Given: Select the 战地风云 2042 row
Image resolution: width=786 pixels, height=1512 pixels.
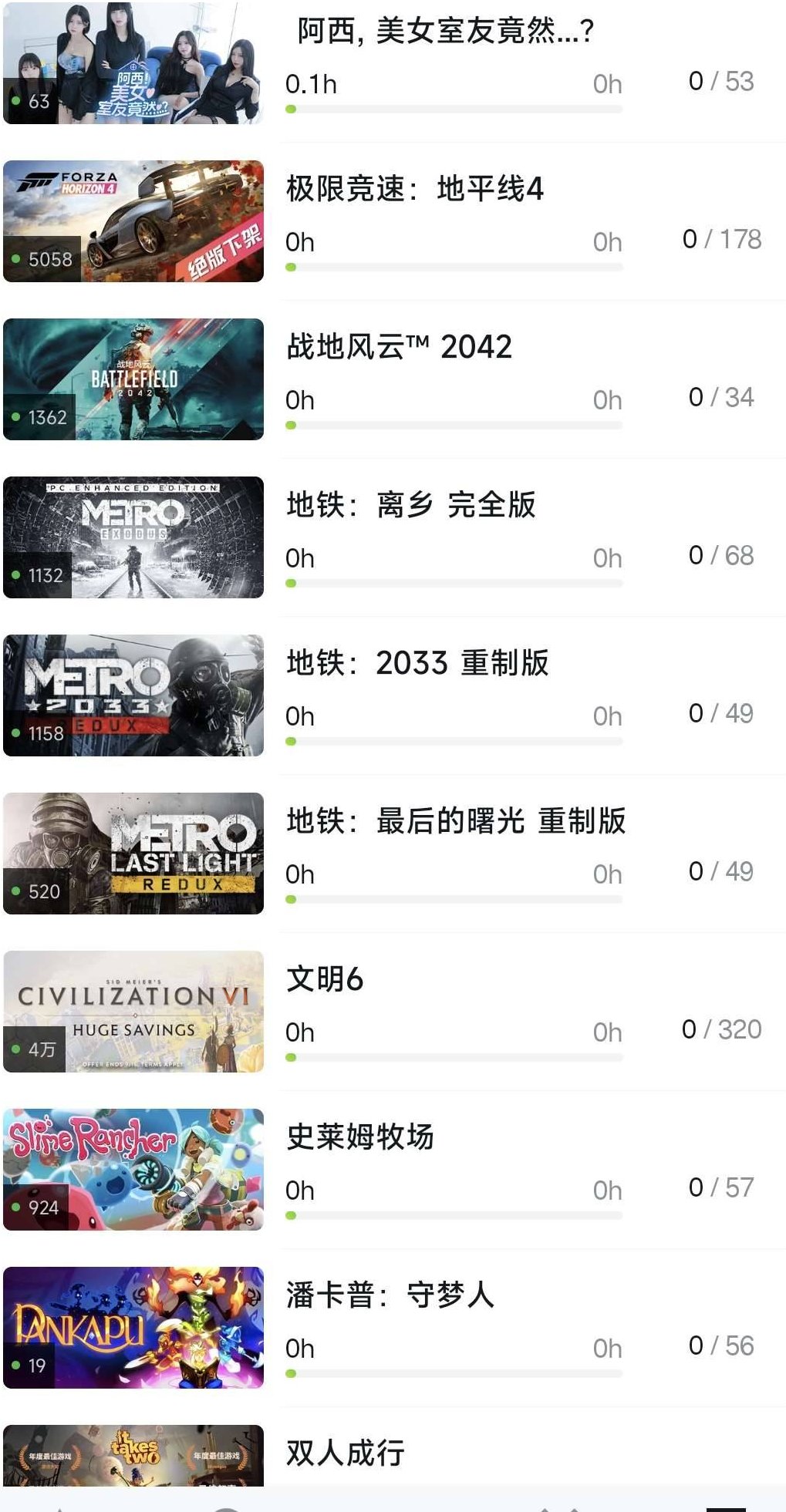Looking at the screenshot, I should [x=399, y=347].
